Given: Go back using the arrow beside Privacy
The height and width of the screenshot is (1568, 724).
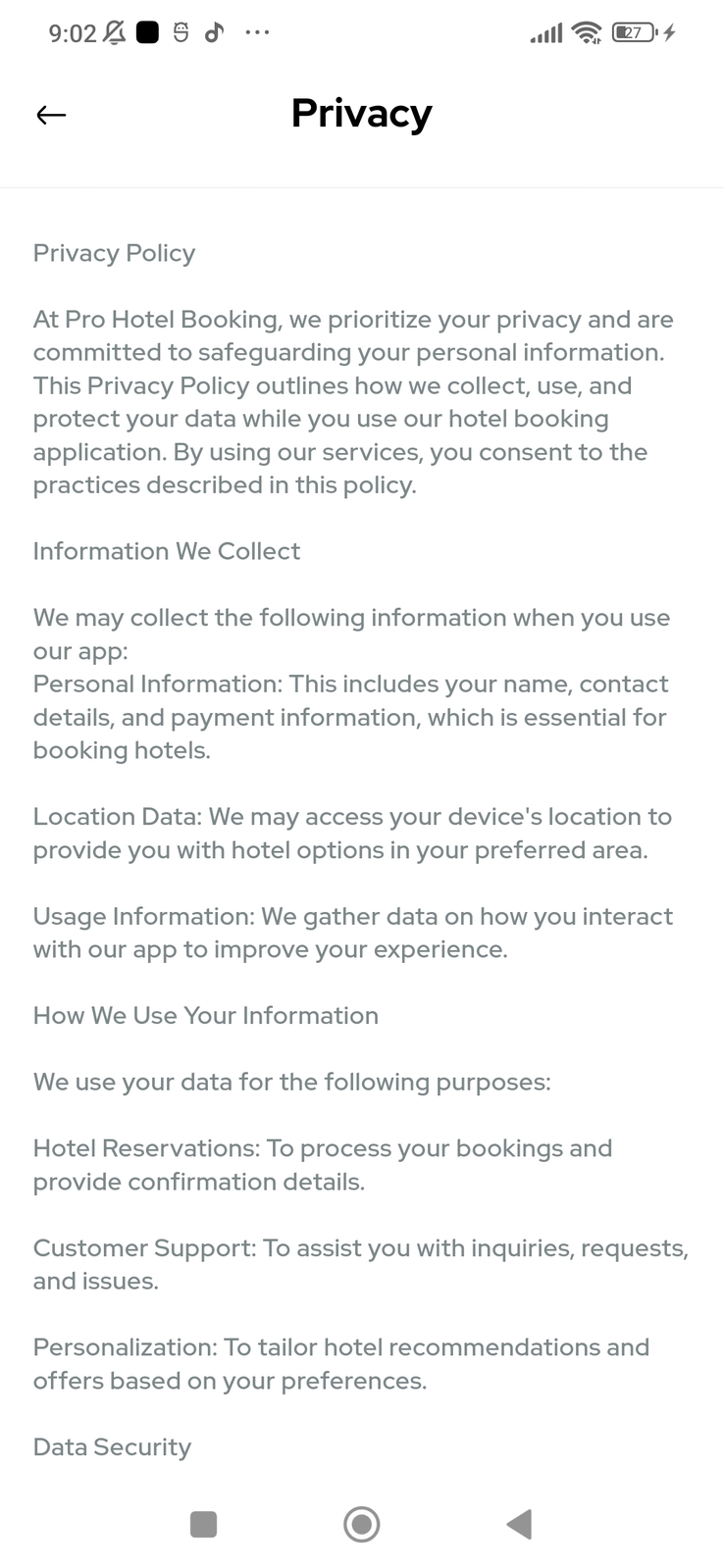Looking at the screenshot, I should point(51,115).
